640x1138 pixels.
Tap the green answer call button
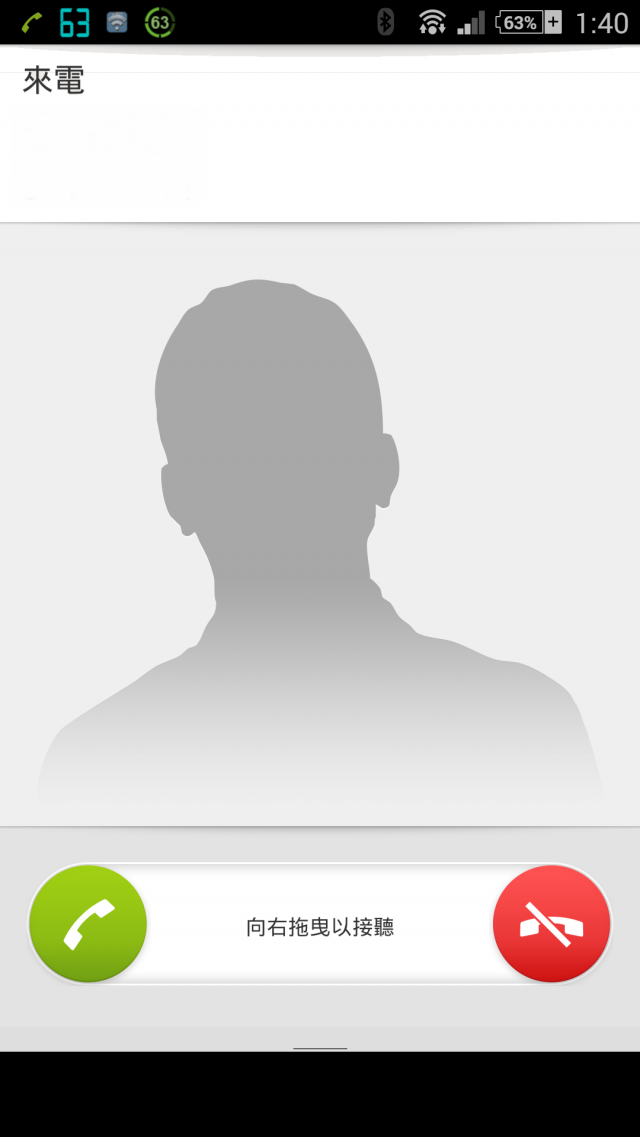pyautogui.click(x=88, y=924)
